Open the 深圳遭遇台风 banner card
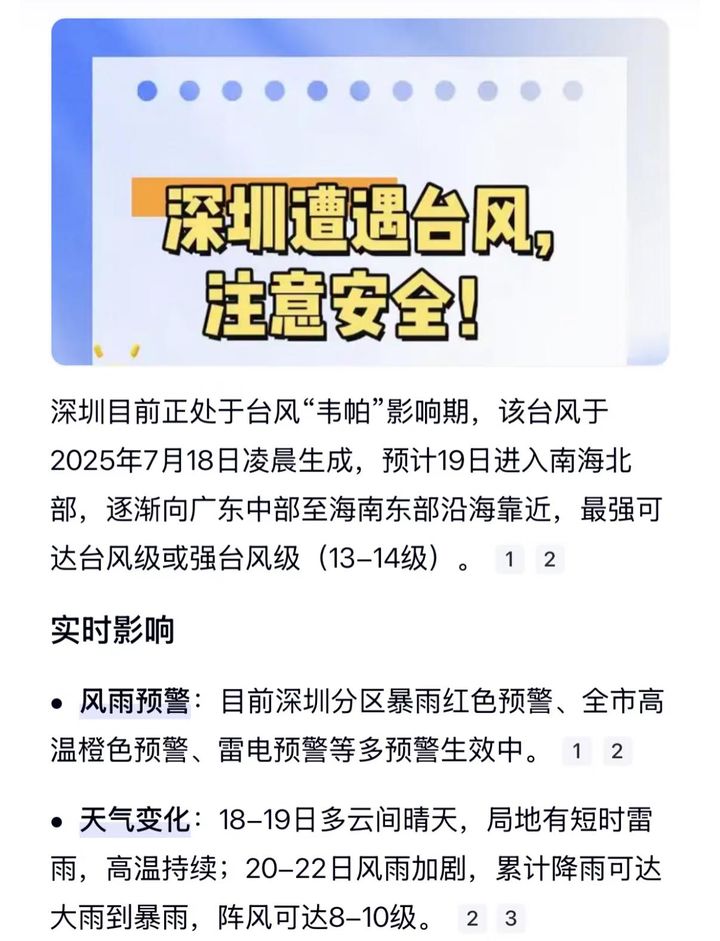 tap(360, 192)
